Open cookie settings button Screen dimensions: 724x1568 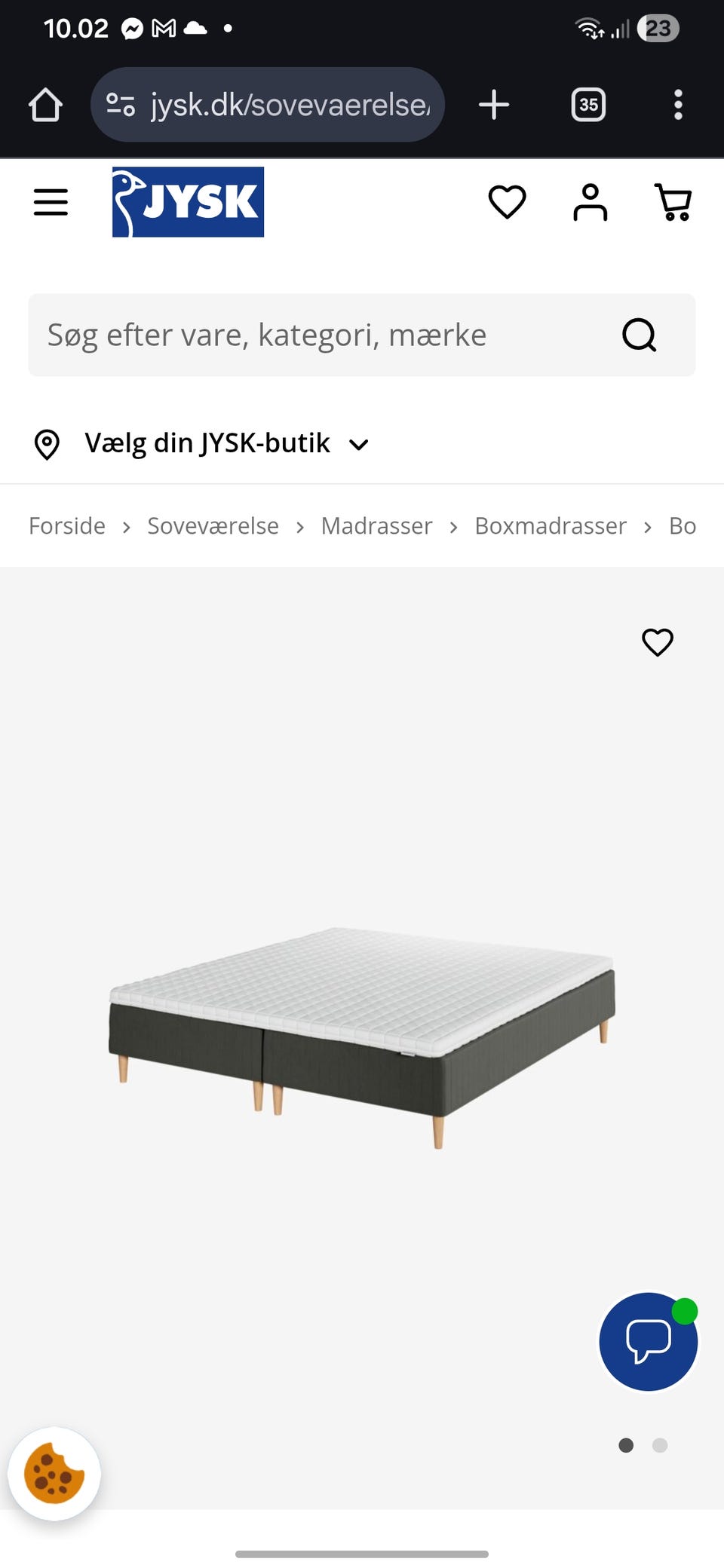click(x=54, y=1473)
